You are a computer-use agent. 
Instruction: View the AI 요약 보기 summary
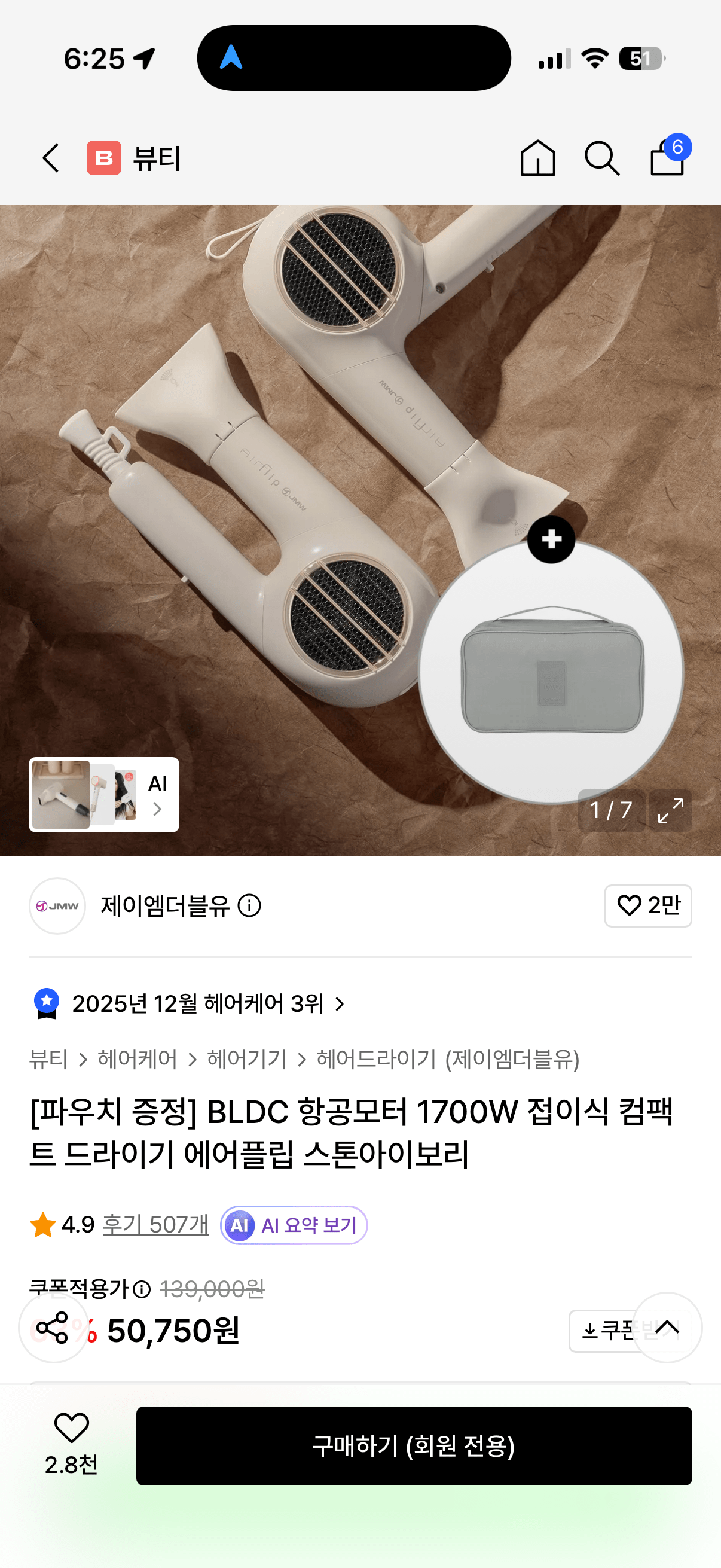click(294, 1225)
